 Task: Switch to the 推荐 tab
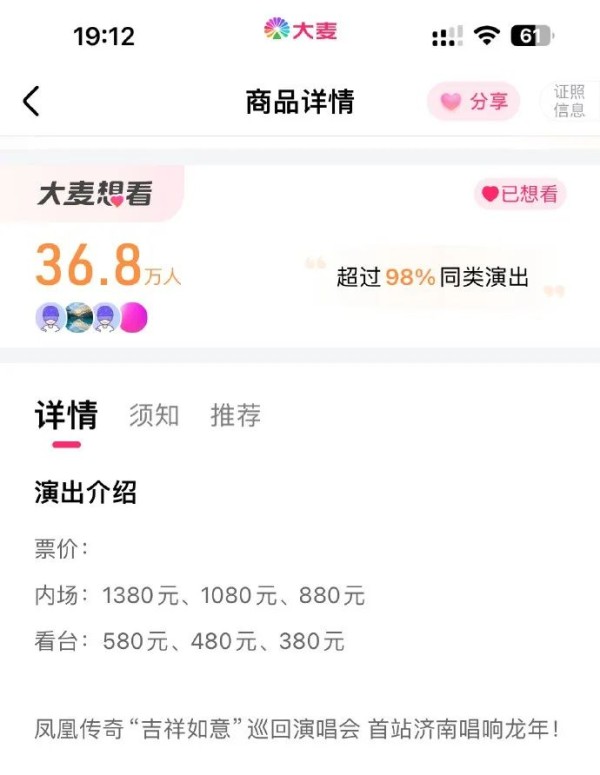pyautogui.click(x=235, y=416)
